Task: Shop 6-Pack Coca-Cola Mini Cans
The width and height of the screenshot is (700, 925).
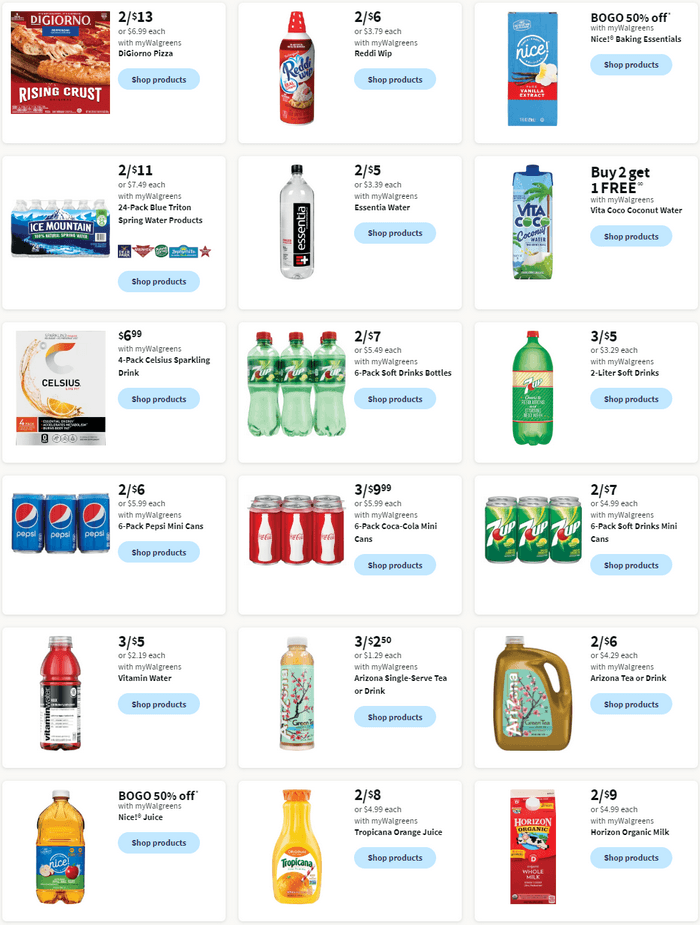Action: [394, 565]
